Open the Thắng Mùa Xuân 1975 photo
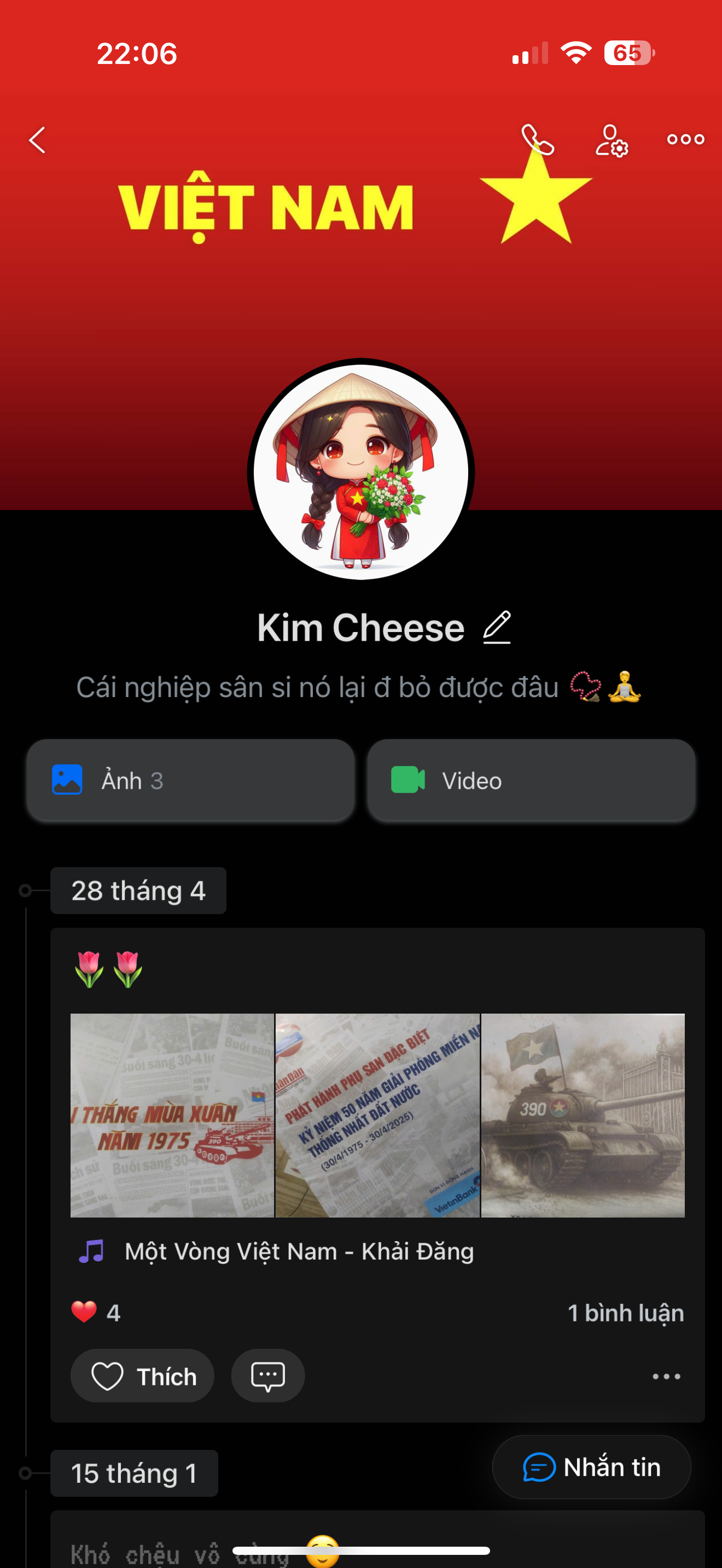Screen dimensions: 722x1568 [172, 1115]
